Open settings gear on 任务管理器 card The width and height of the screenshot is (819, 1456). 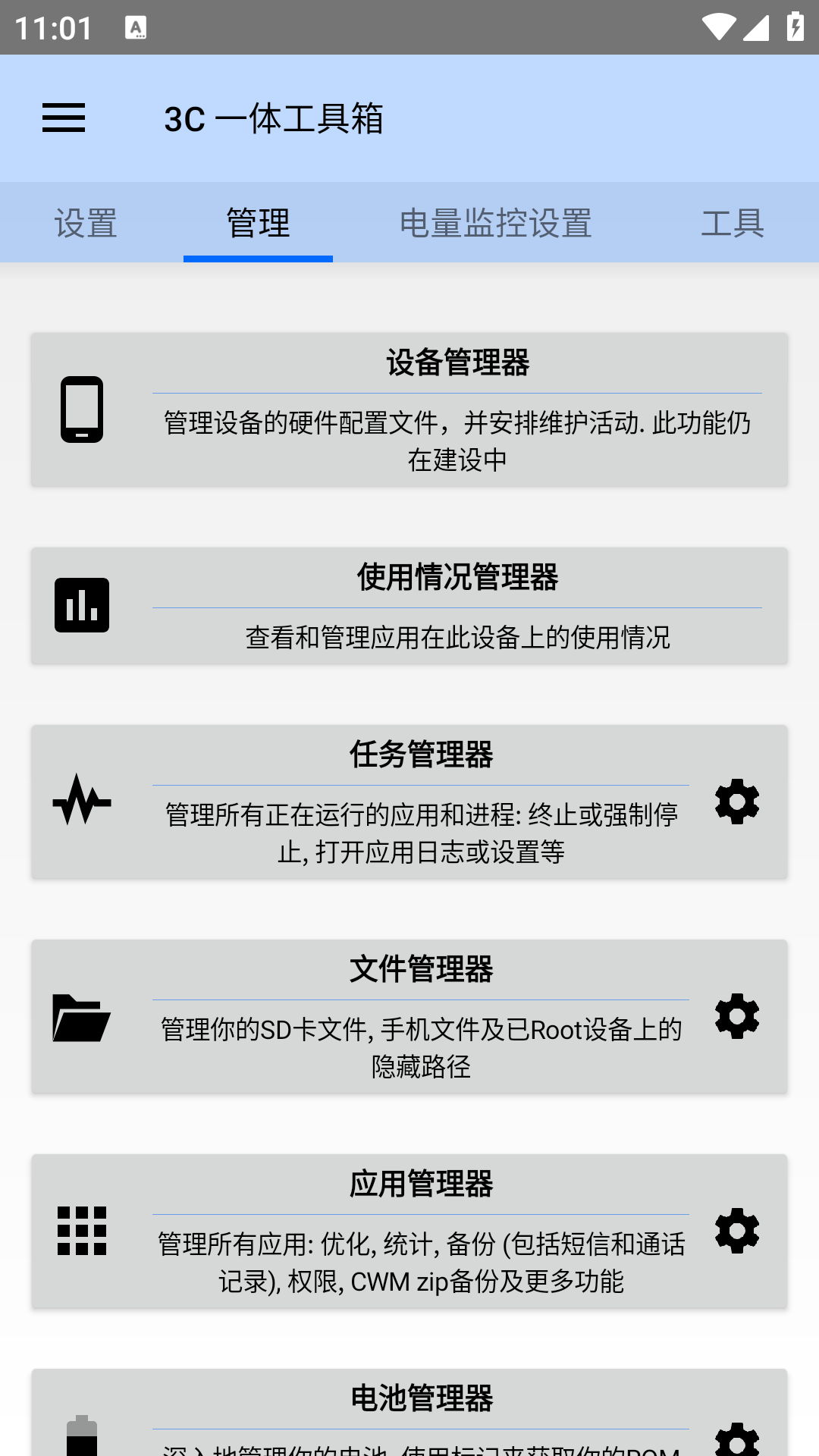pyautogui.click(x=736, y=802)
